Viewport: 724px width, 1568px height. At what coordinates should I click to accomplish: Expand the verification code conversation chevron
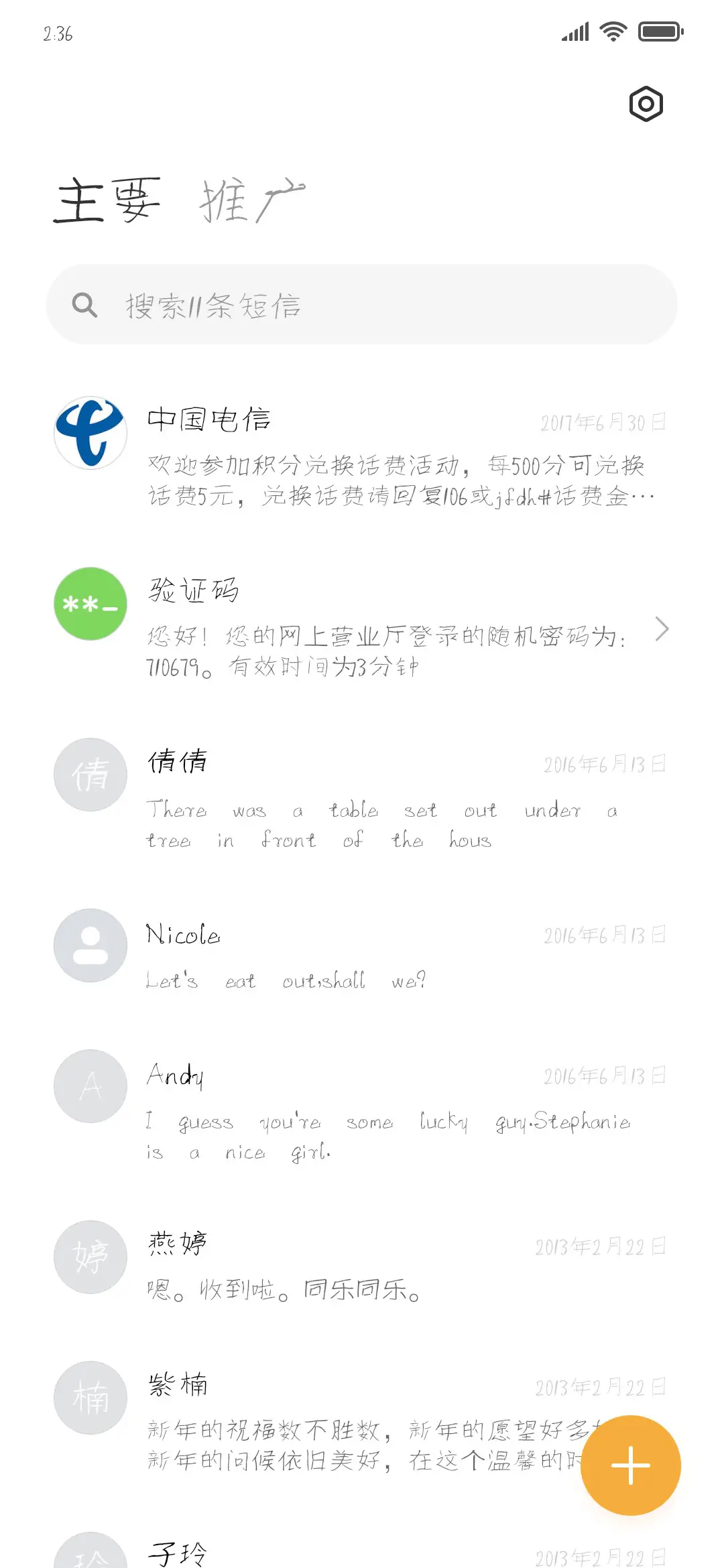click(662, 630)
